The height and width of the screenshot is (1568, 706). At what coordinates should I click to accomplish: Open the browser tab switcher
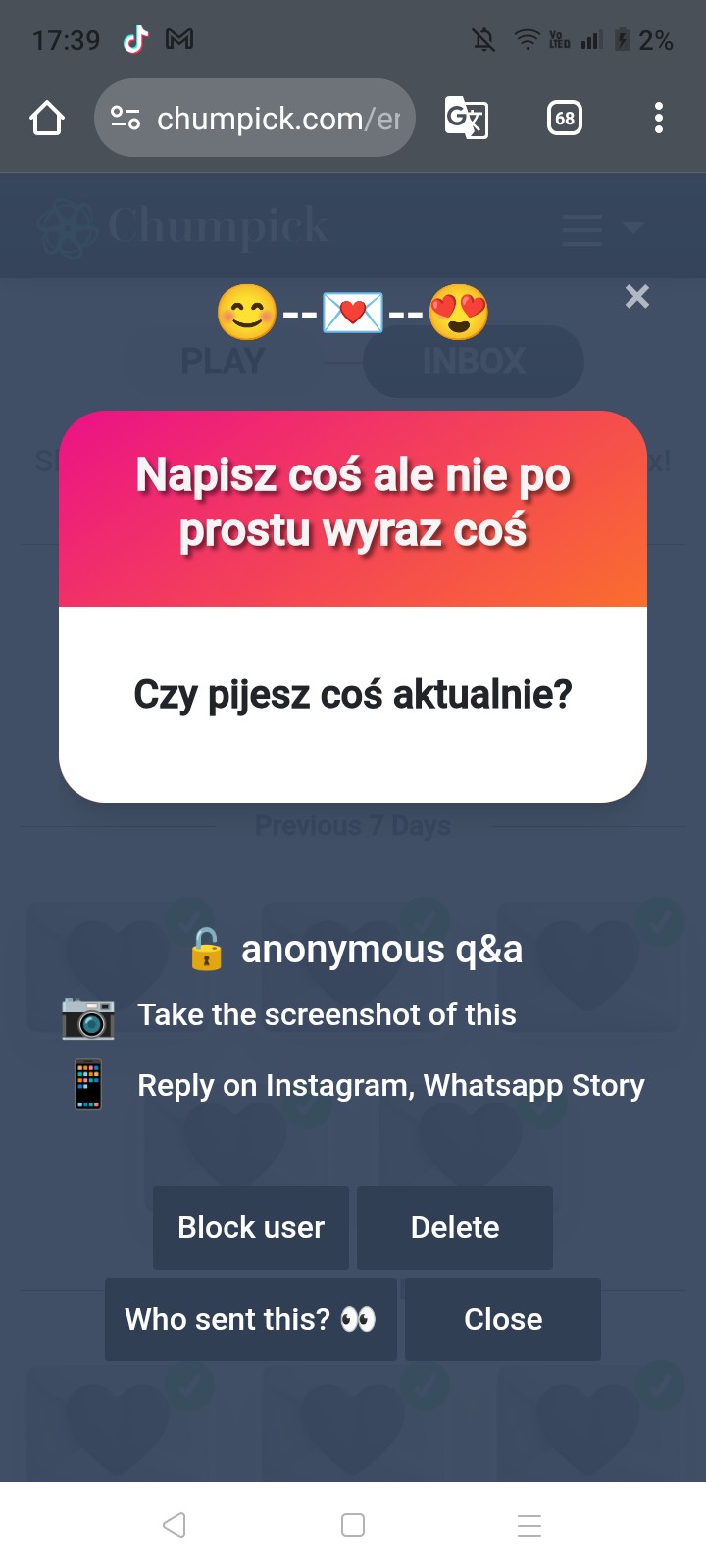[565, 119]
